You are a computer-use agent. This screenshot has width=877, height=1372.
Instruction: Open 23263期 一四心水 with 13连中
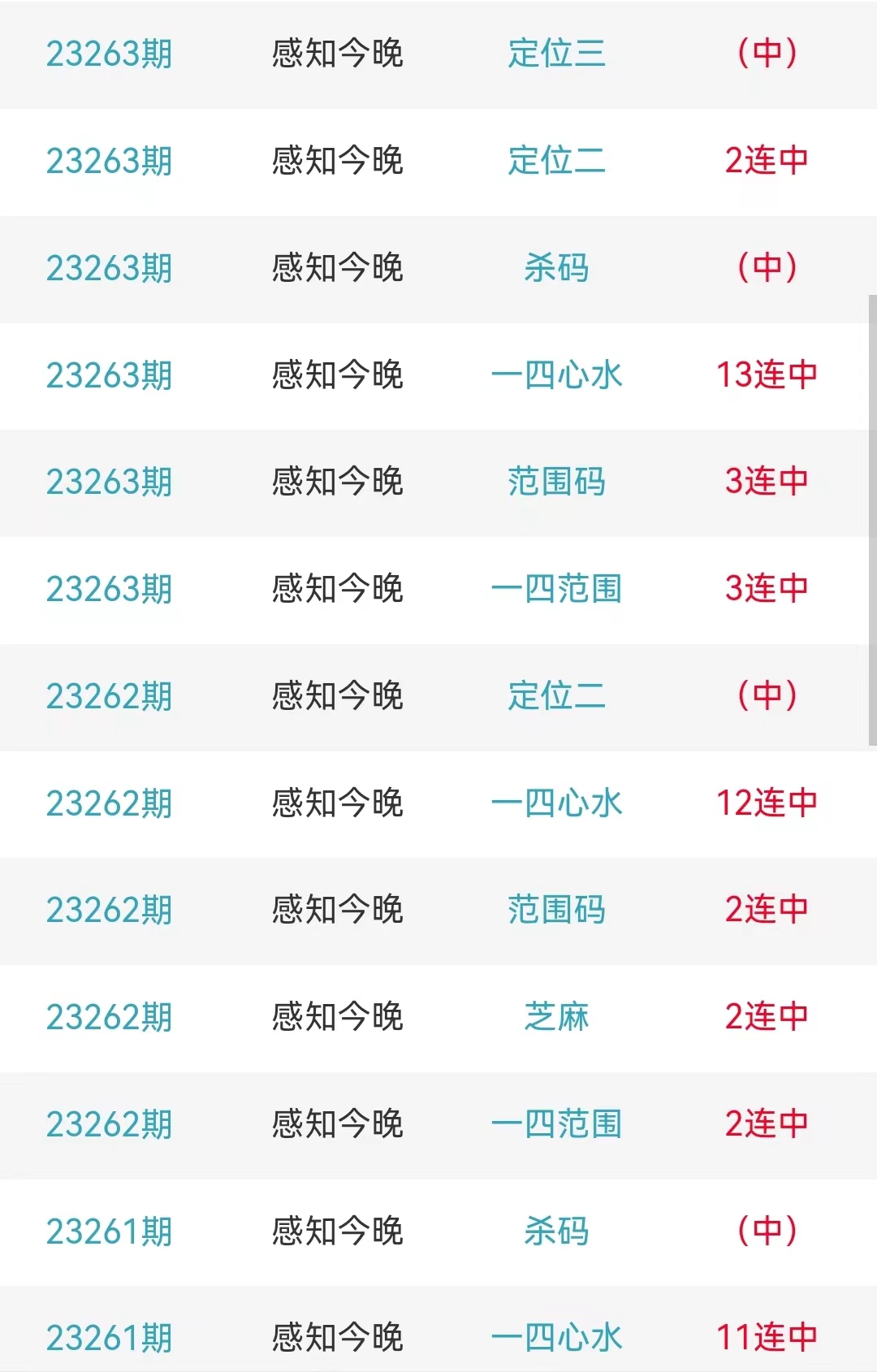pyautogui.click(x=556, y=375)
